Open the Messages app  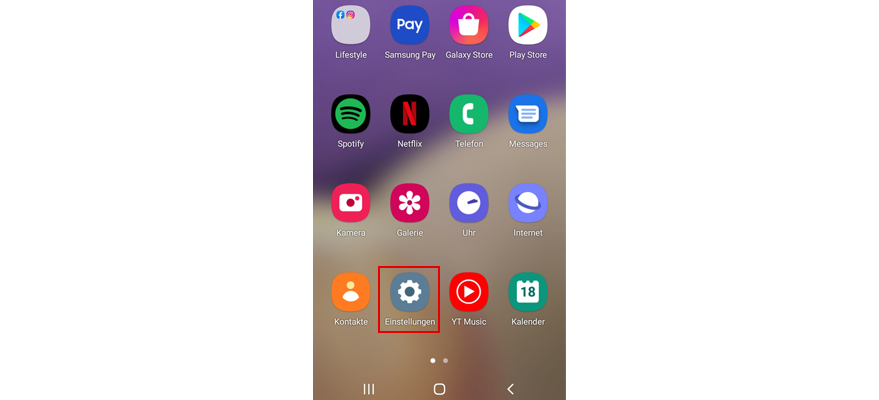click(x=528, y=114)
